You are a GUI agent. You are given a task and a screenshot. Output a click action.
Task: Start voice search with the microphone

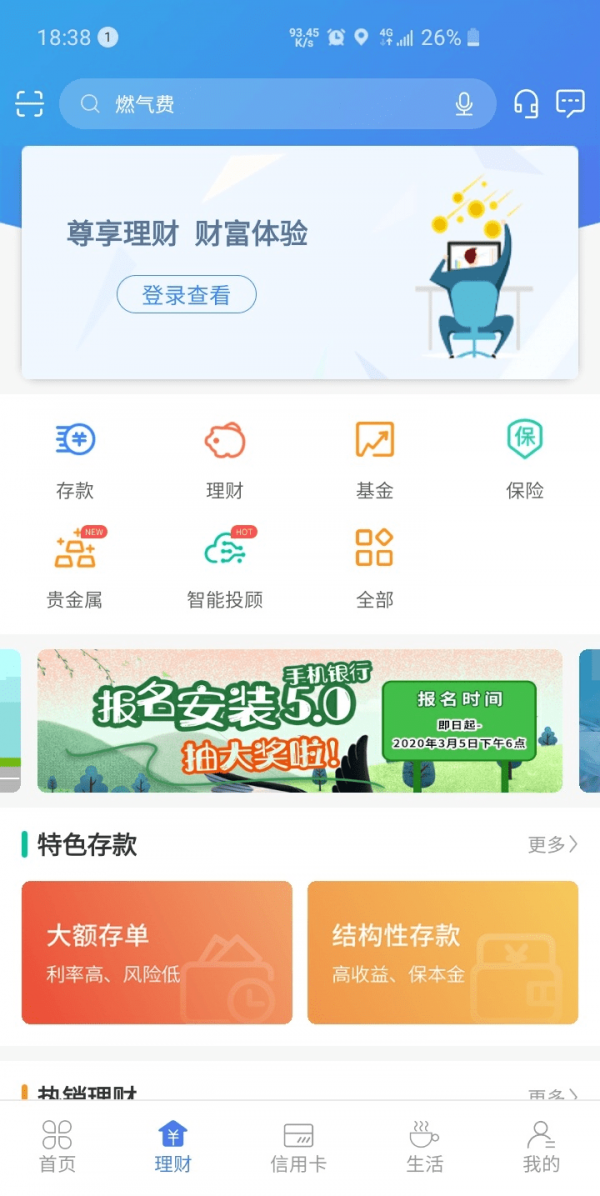[464, 104]
